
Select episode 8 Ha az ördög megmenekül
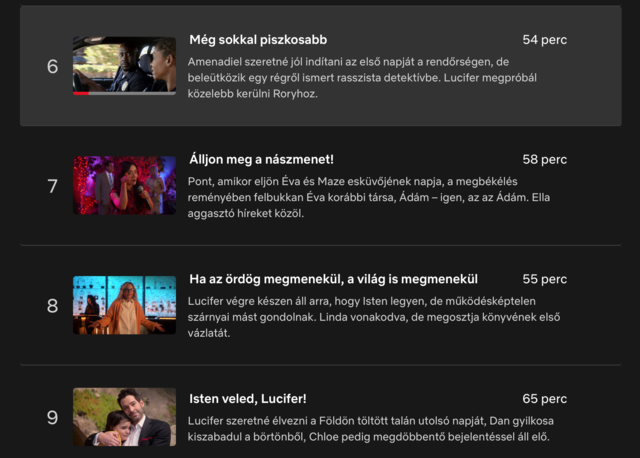(x=124, y=305)
